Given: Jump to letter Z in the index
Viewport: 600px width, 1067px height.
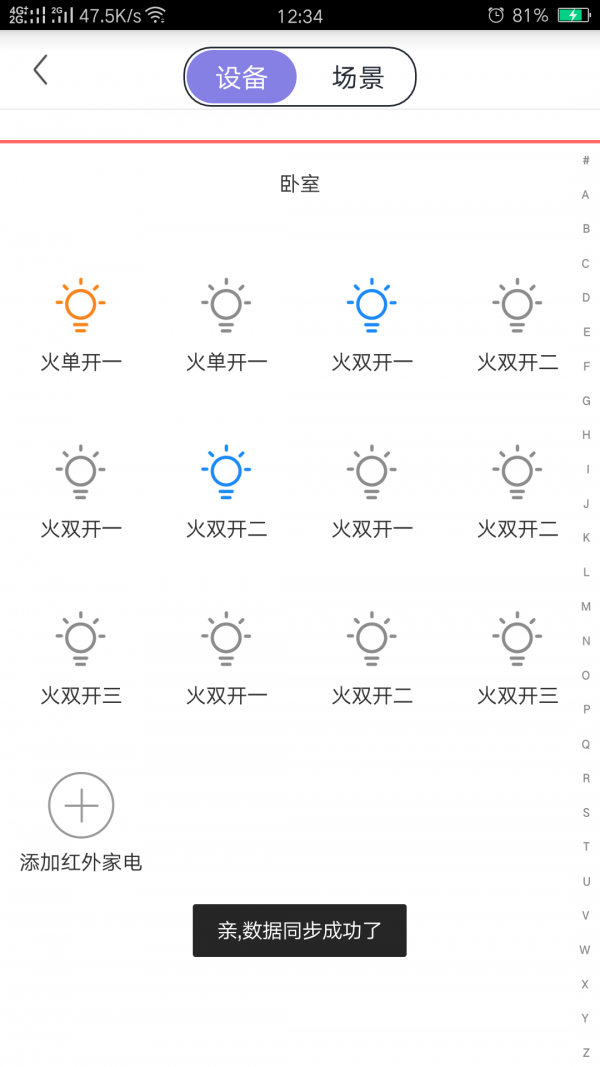Looking at the screenshot, I should coord(586,1052).
